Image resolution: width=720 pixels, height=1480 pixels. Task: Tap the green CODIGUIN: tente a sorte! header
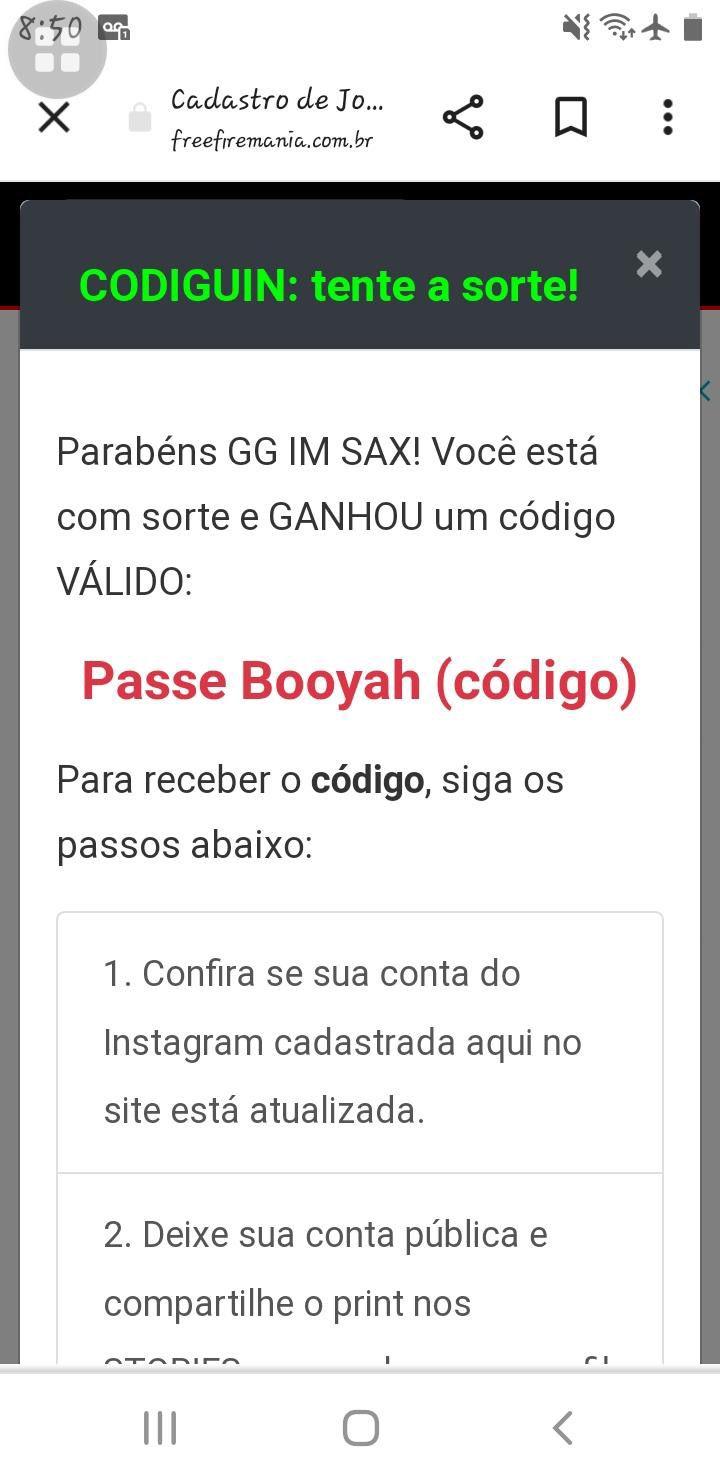click(x=330, y=285)
